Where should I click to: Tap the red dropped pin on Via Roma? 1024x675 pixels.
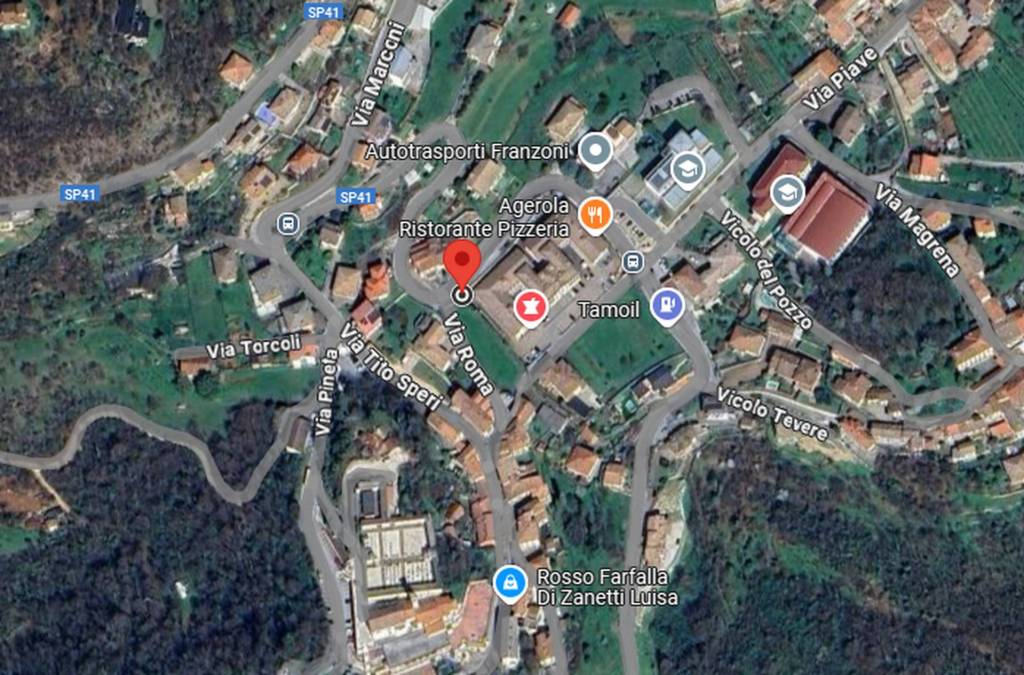[462, 263]
